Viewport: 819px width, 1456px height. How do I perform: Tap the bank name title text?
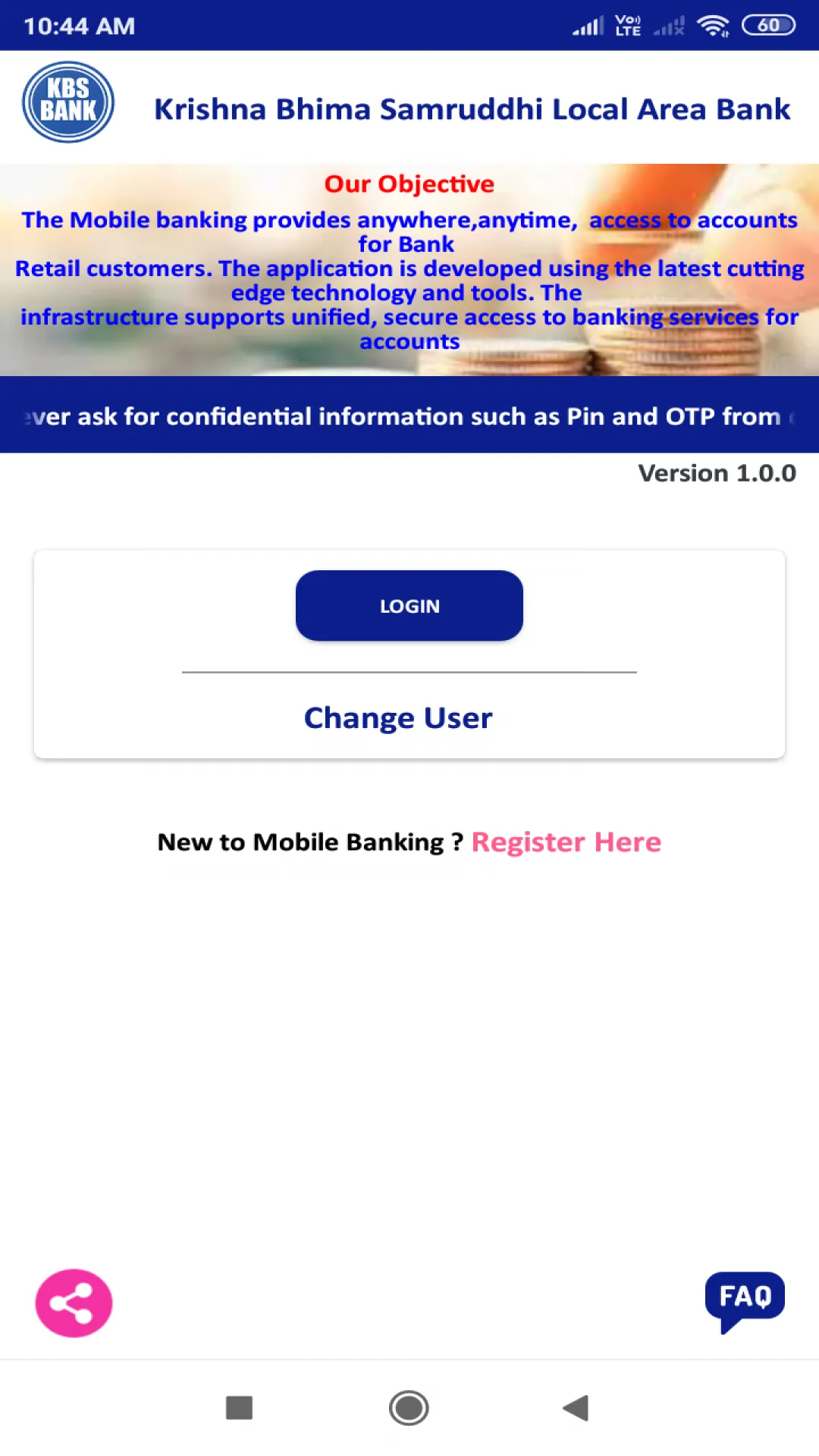(472, 108)
